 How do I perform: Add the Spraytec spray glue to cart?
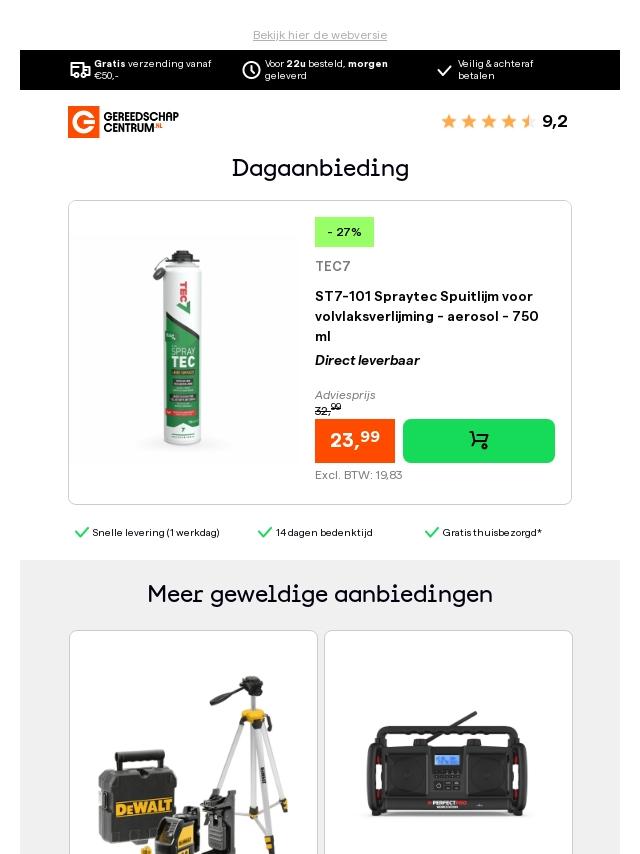478,441
